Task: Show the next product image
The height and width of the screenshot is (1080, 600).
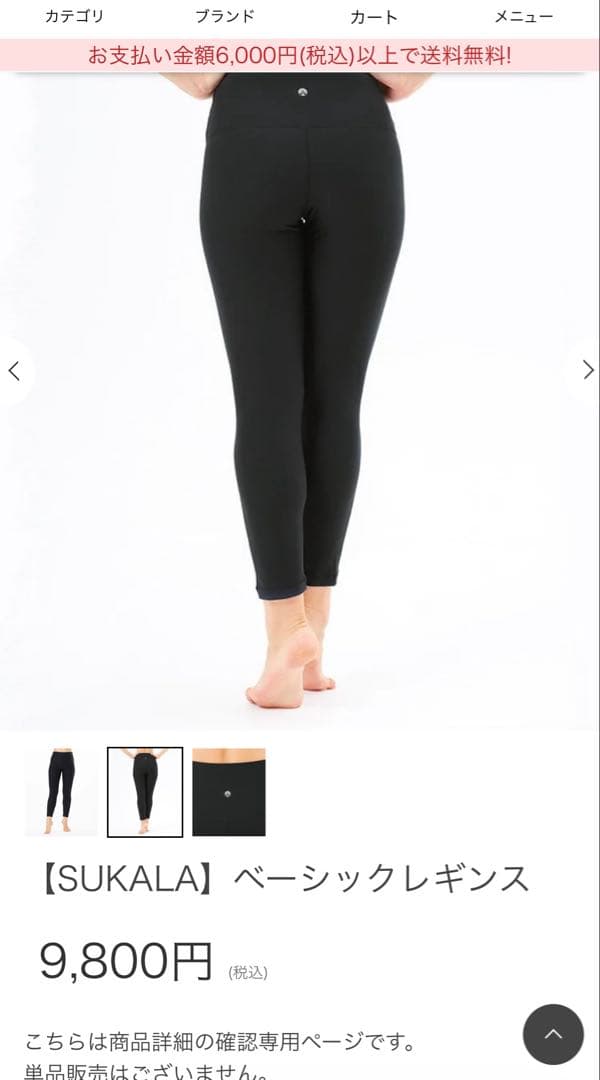Action: point(587,370)
